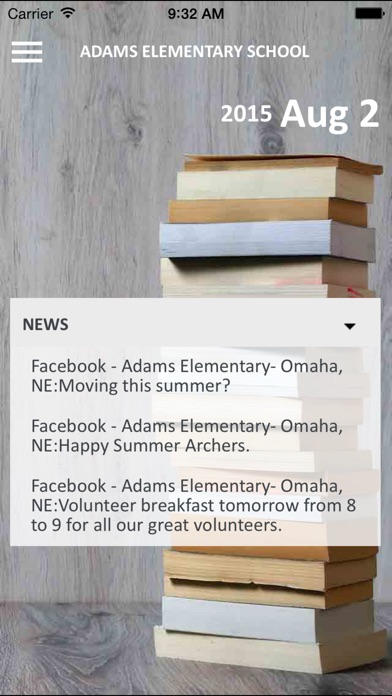This screenshot has height=696, width=392.
Task: Open the hamburger drawer menu
Action: [27, 52]
